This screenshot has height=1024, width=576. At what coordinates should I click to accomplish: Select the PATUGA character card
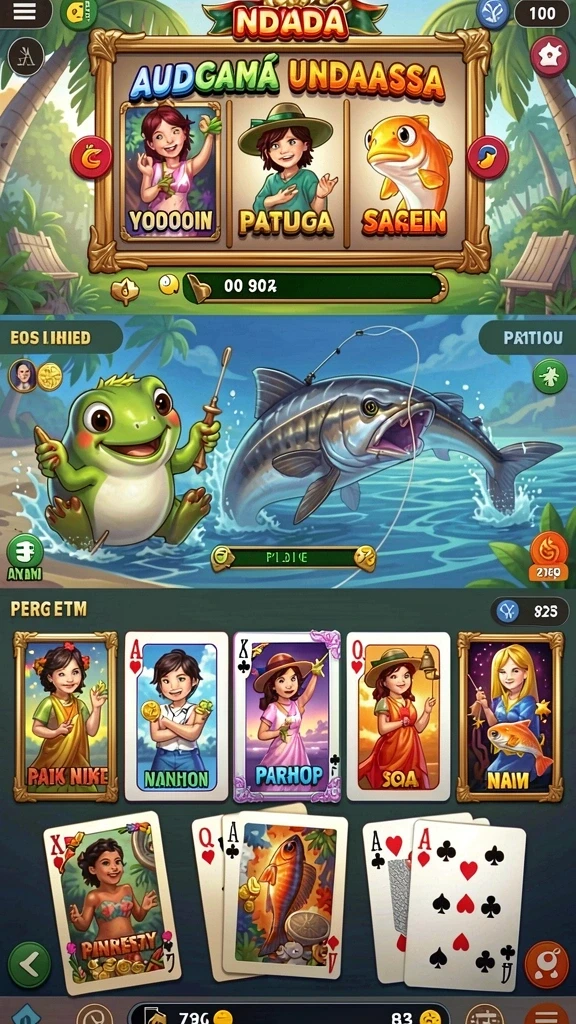tap(285, 172)
